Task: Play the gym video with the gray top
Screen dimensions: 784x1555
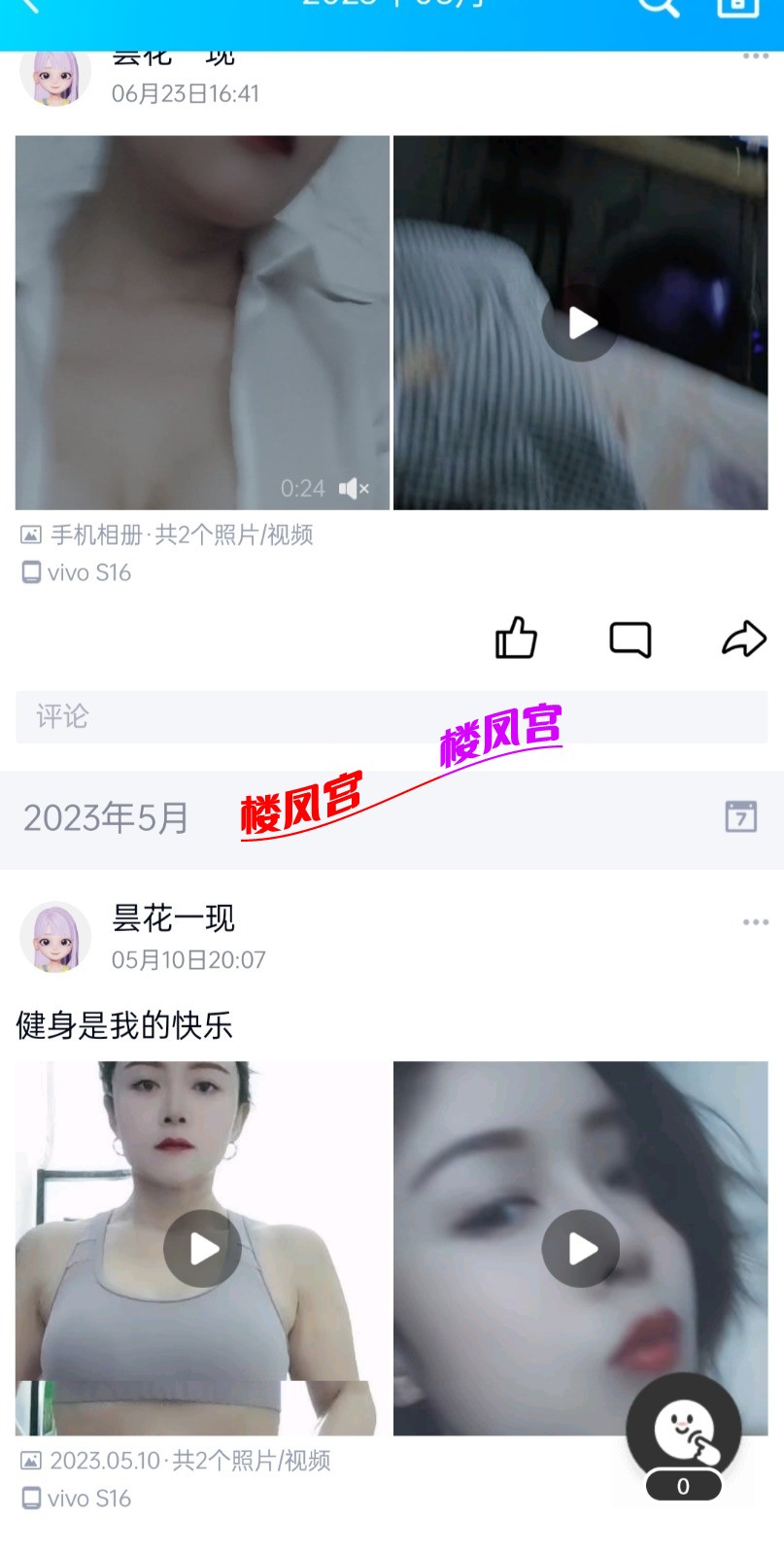Action: pyautogui.click(x=202, y=1248)
